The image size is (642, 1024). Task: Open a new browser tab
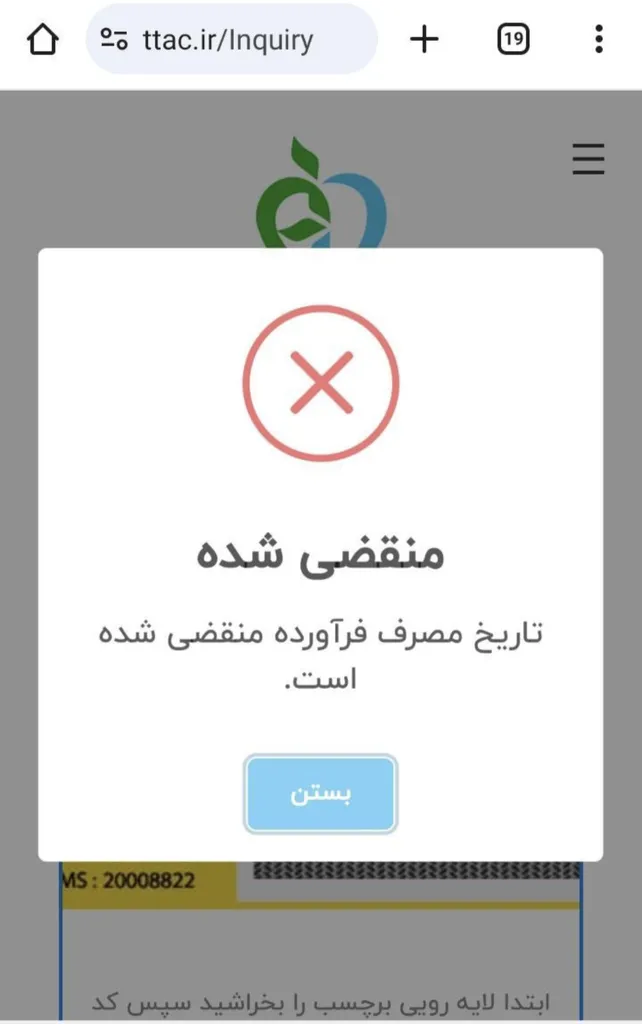pos(424,40)
